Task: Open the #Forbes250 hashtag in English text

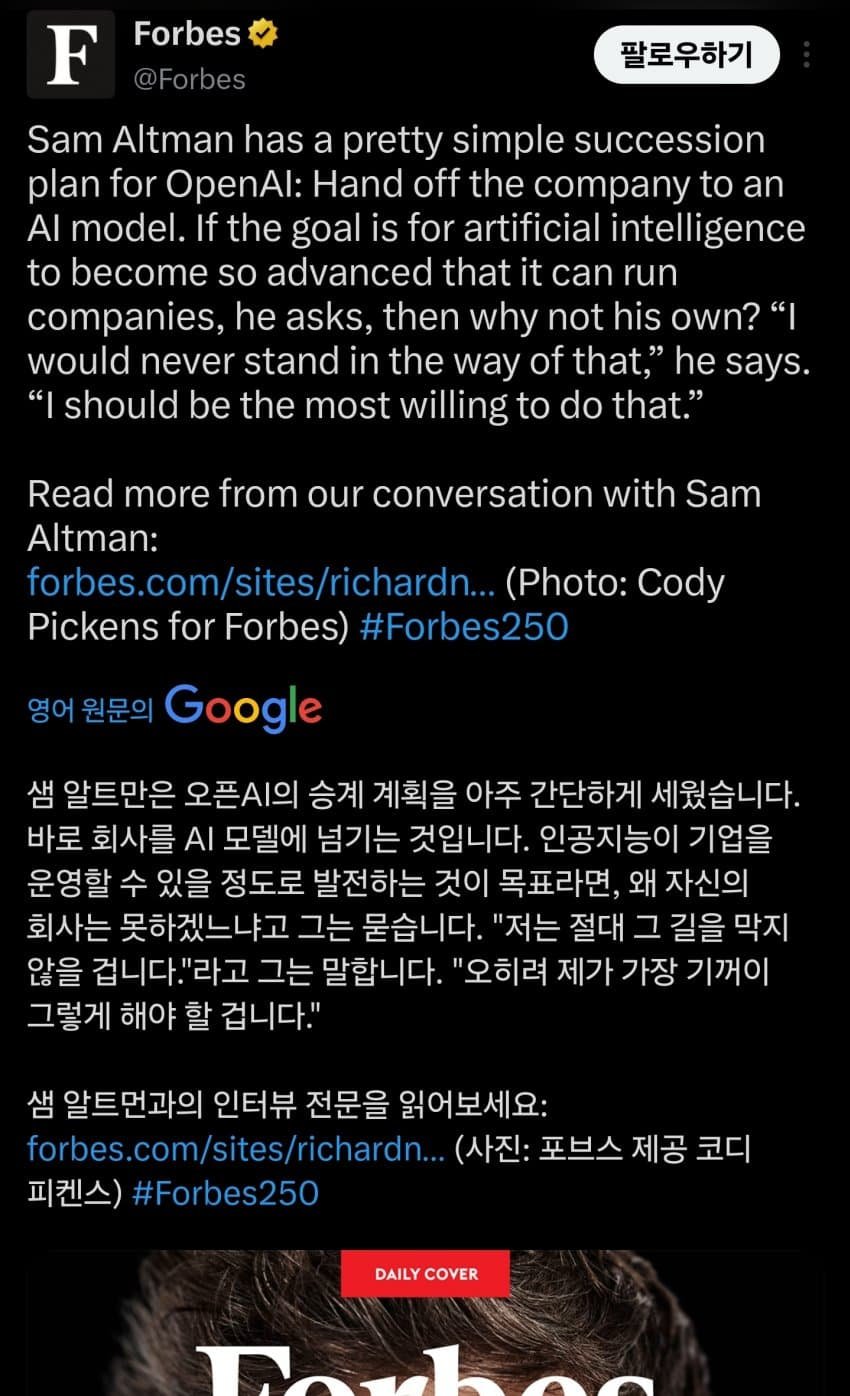Action: [x=463, y=626]
